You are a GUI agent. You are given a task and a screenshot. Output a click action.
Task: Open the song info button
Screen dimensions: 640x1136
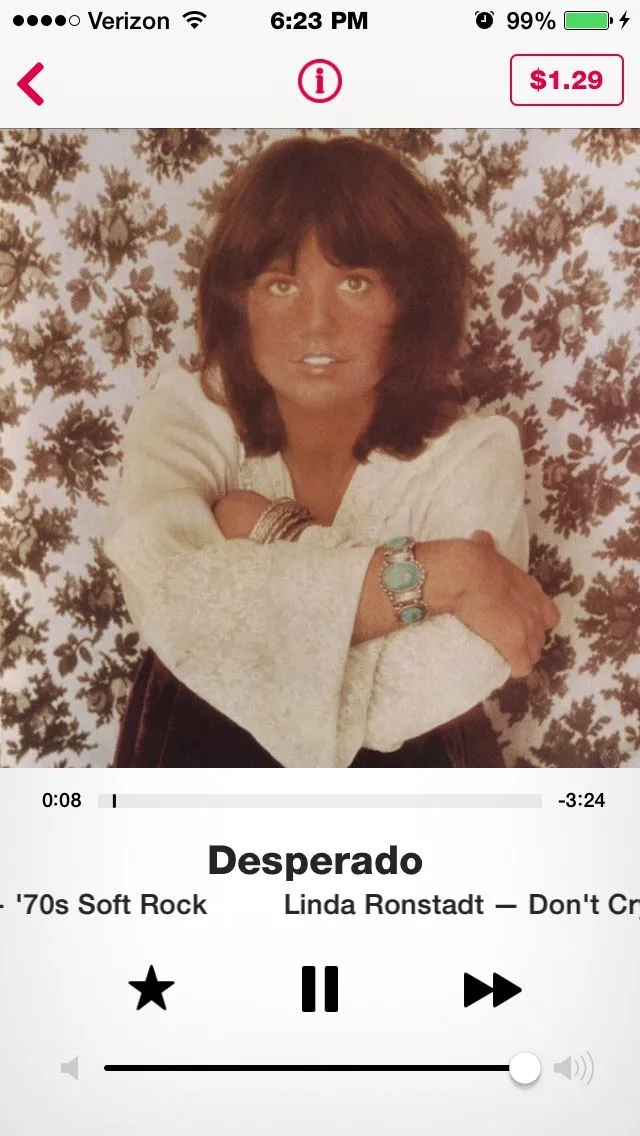[x=320, y=81]
